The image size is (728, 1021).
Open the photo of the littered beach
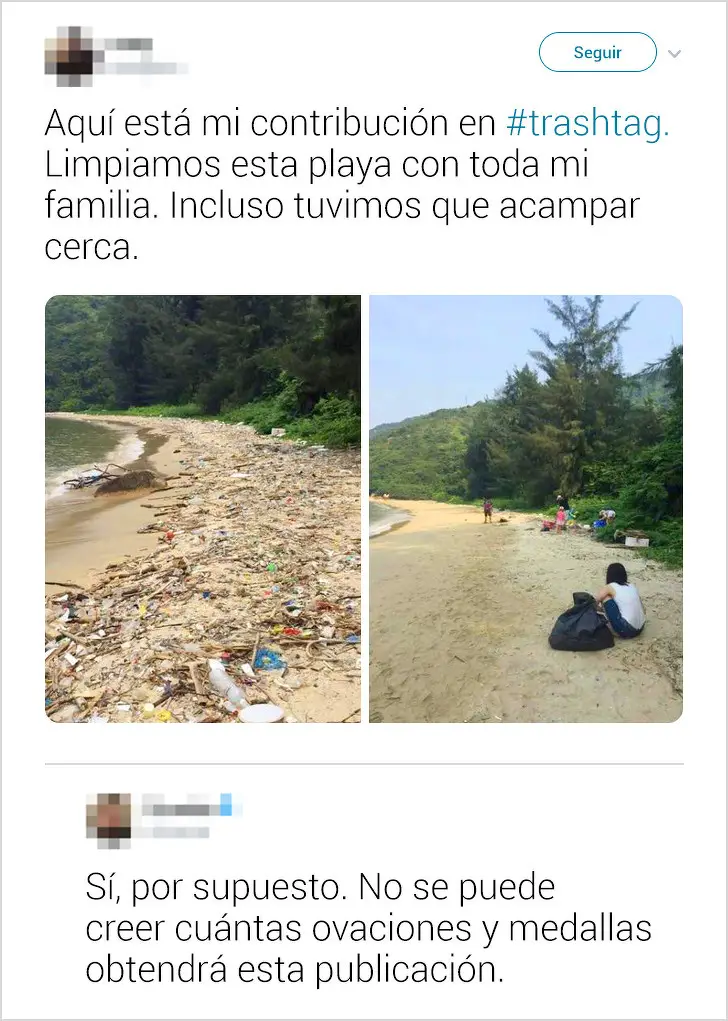(x=203, y=508)
